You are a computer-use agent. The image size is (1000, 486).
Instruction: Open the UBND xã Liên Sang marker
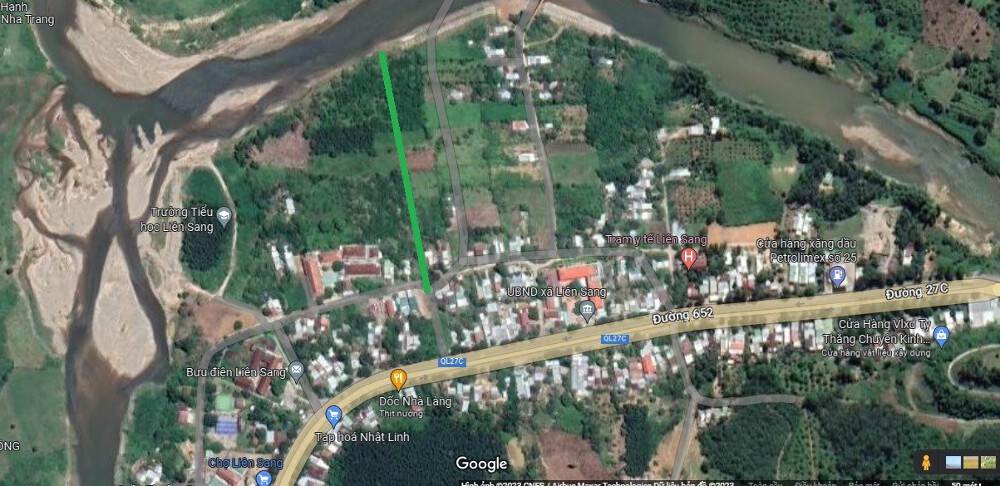(x=587, y=312)
